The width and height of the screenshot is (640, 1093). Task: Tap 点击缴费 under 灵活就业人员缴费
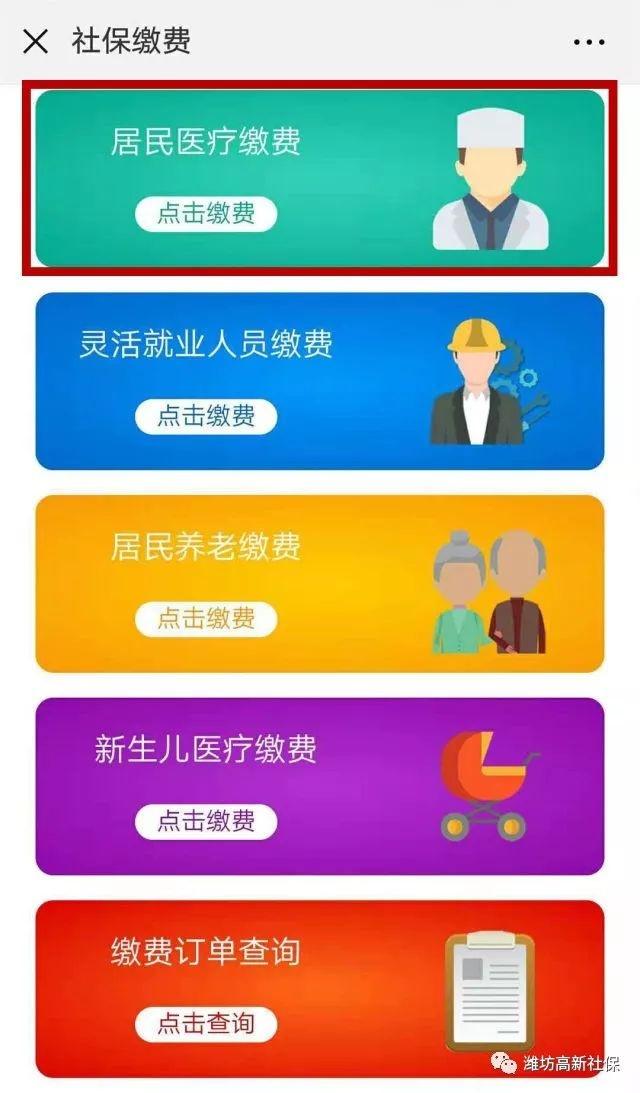tap(206, 416)
